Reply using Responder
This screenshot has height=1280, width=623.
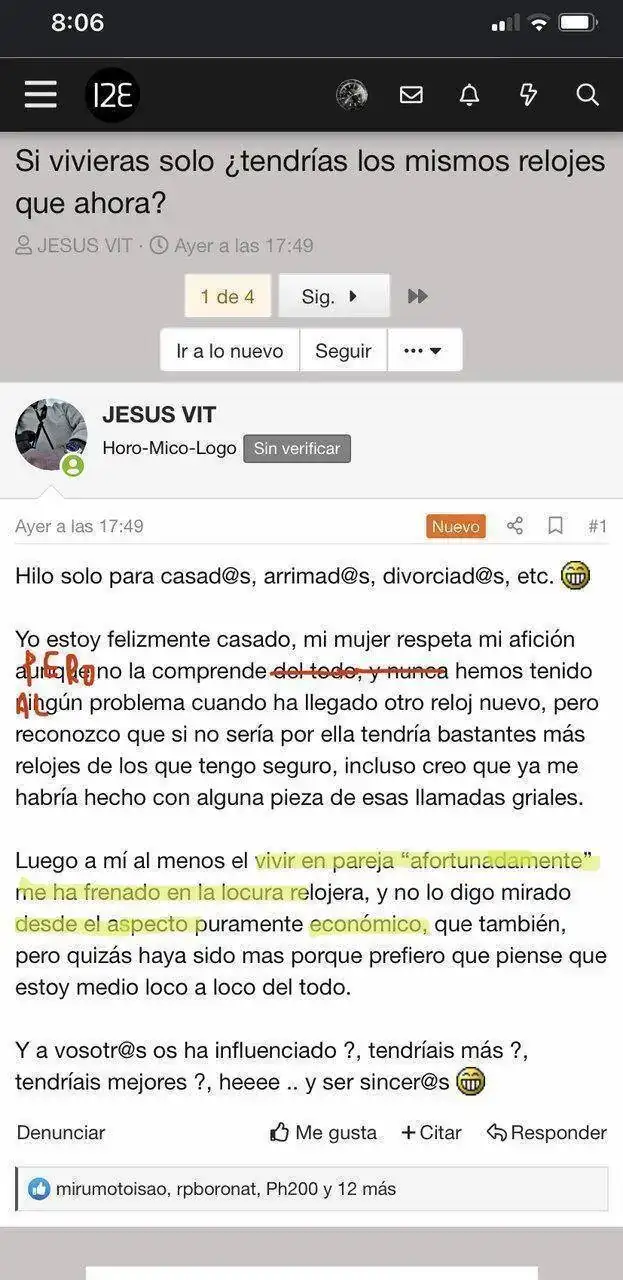click(547, 1132)
